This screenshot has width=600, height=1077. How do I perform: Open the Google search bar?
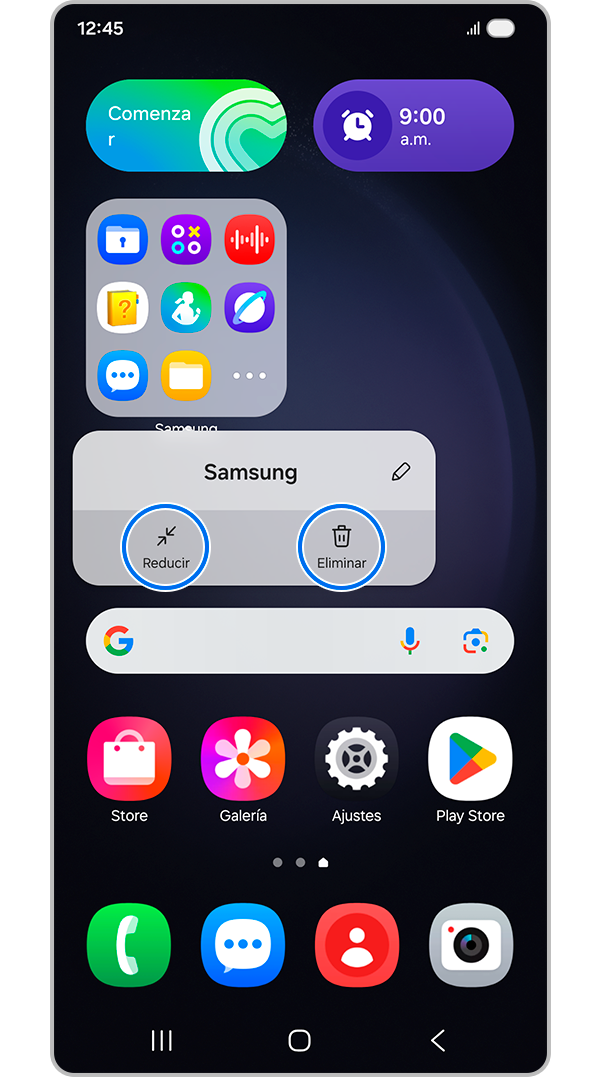(260, 641)
